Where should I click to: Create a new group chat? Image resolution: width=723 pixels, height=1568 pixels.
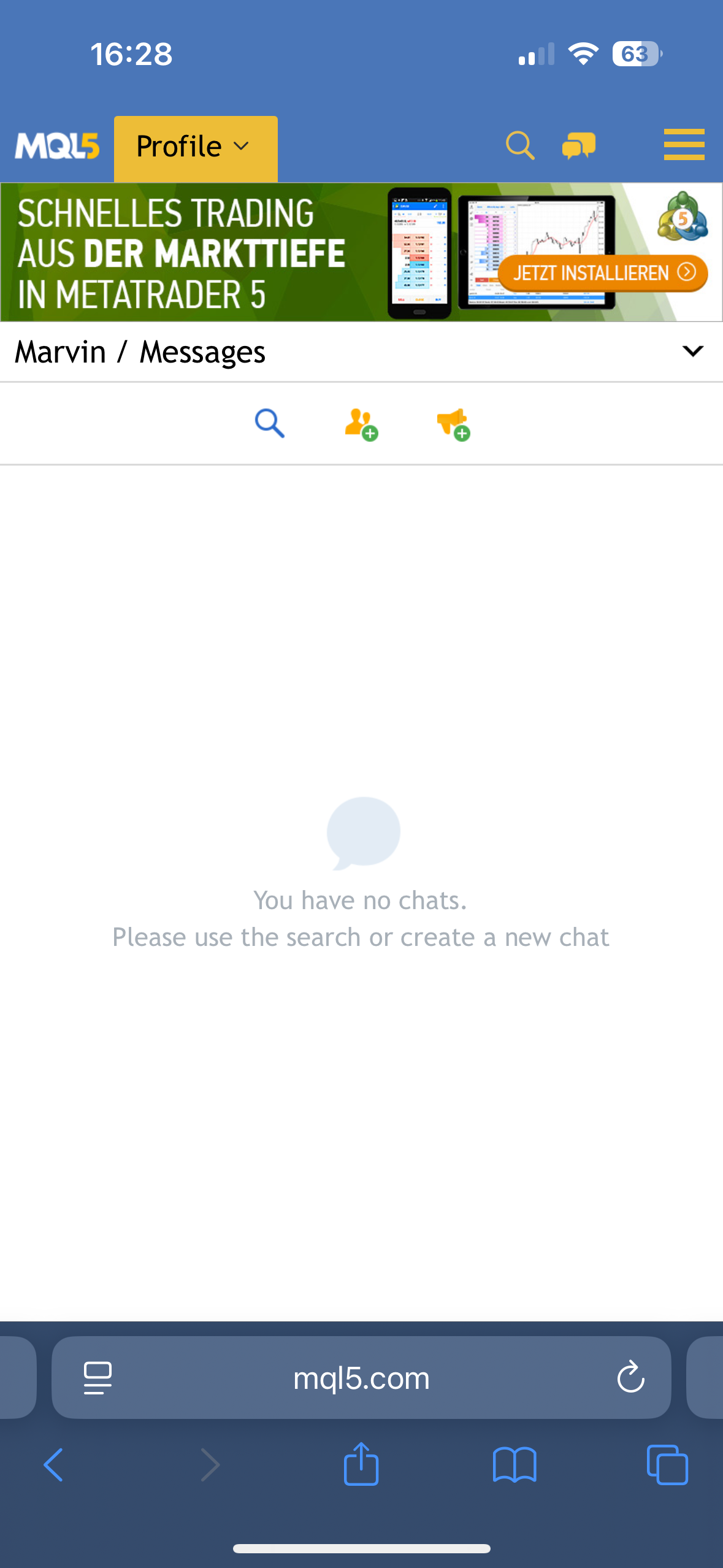coord(361,424)
